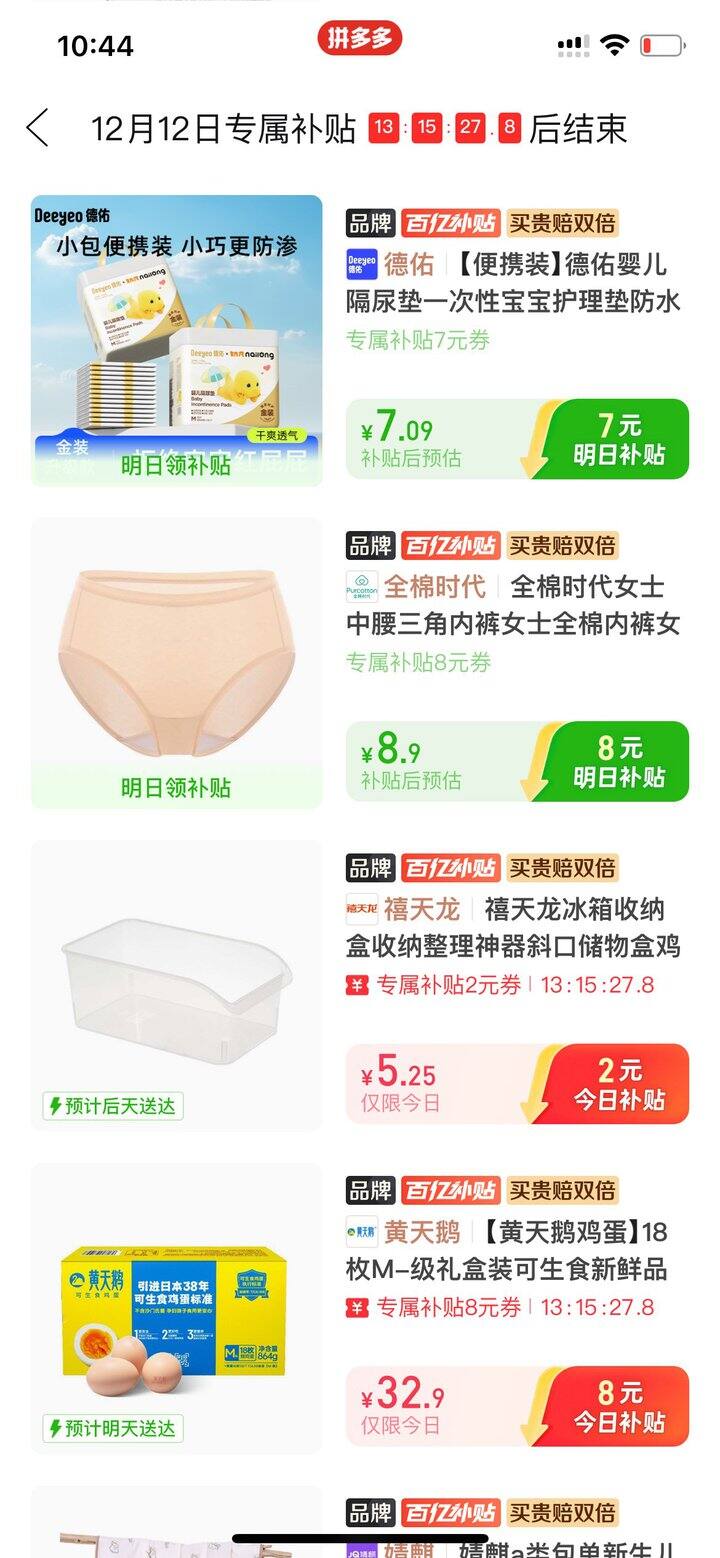Image resolution: width=720 pixels, height=1558 pixels.
Task: Open the 全棉时代 underwear product image
Action: 176,663
